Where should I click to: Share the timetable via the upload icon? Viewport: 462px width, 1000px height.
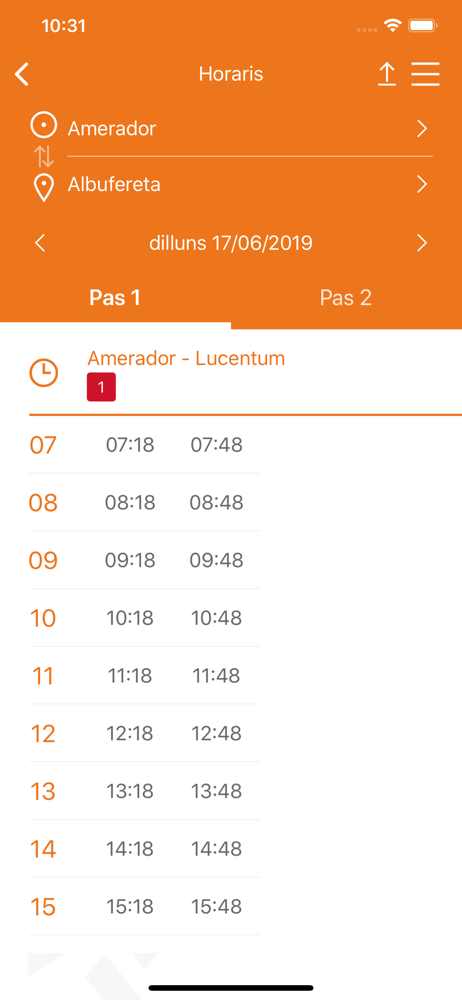(386, 74)
